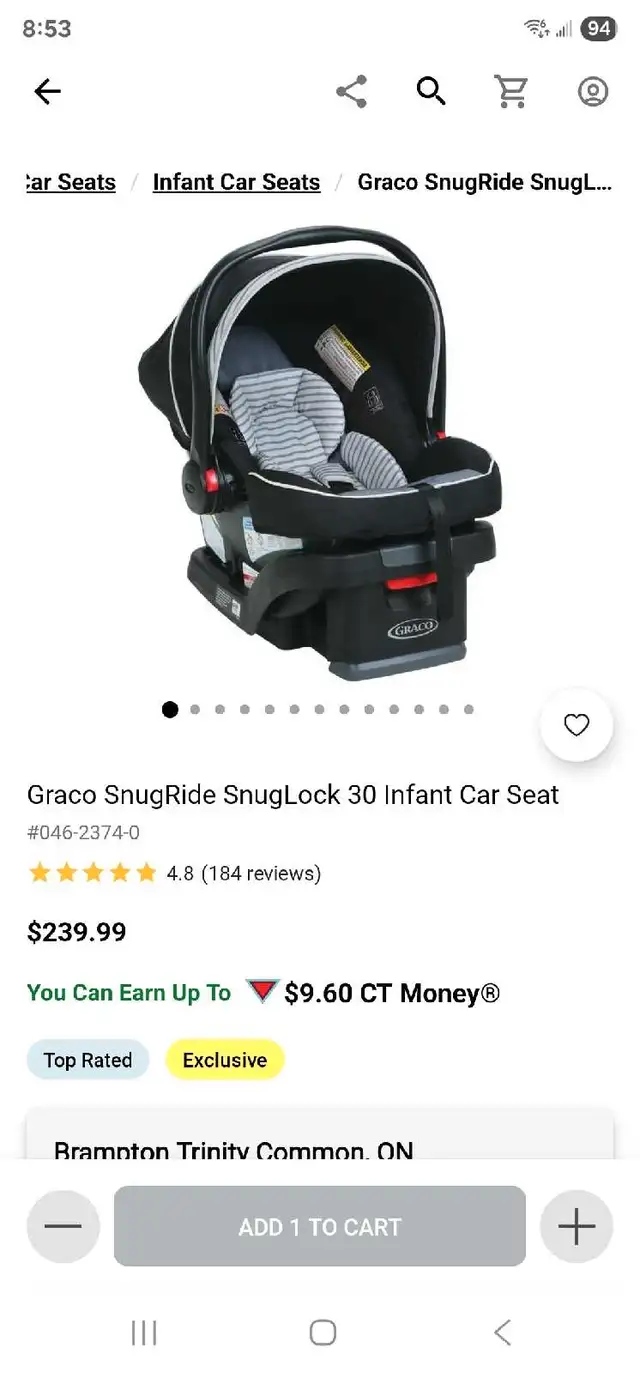This screenshot has width=640, height=1373.
Task: Tap Add 1 to Cart button
Action: point(319,1226)
